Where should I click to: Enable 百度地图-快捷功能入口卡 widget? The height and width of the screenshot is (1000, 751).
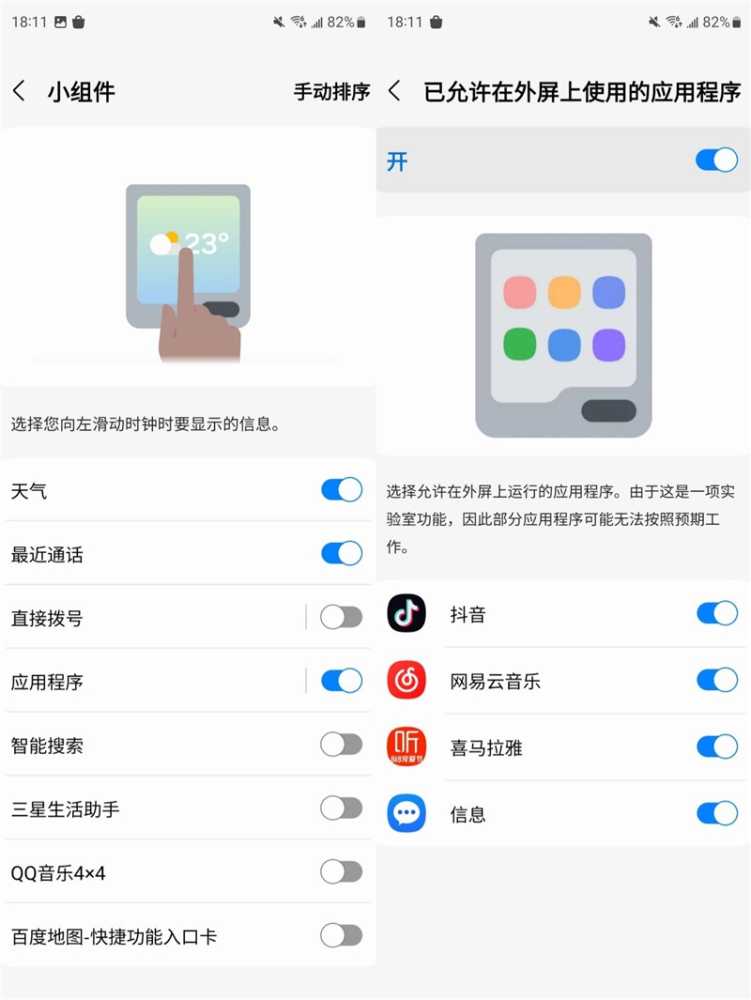(x=341, y=936)
